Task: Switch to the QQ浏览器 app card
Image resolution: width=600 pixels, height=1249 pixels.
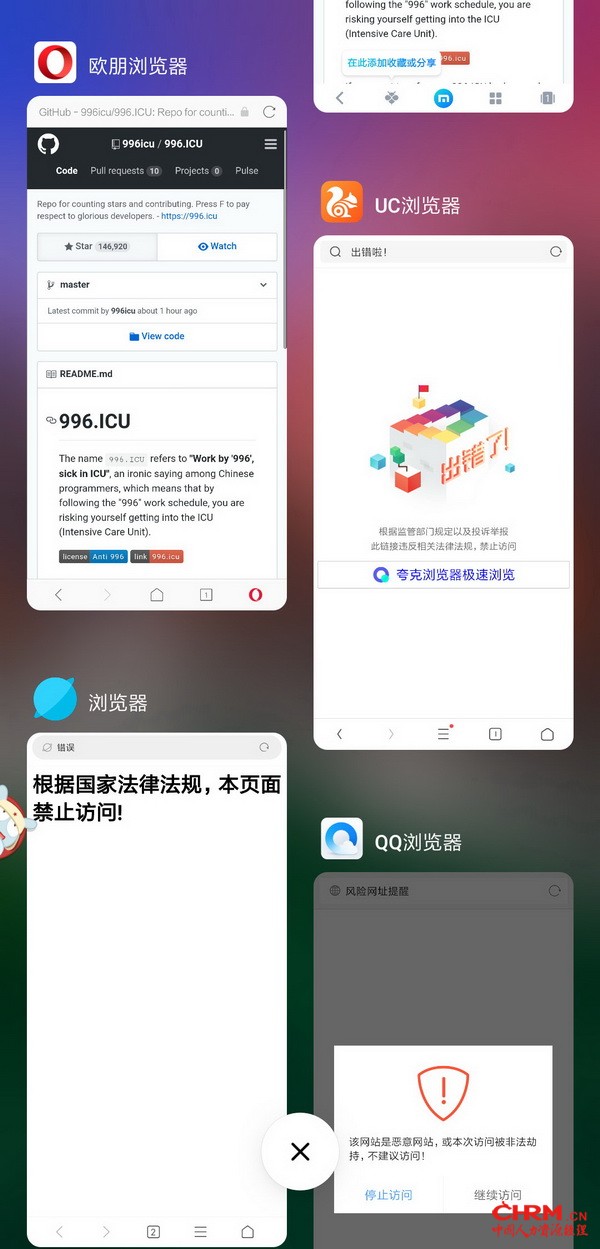Action: pyautogui.click(x=443, y=1060)
